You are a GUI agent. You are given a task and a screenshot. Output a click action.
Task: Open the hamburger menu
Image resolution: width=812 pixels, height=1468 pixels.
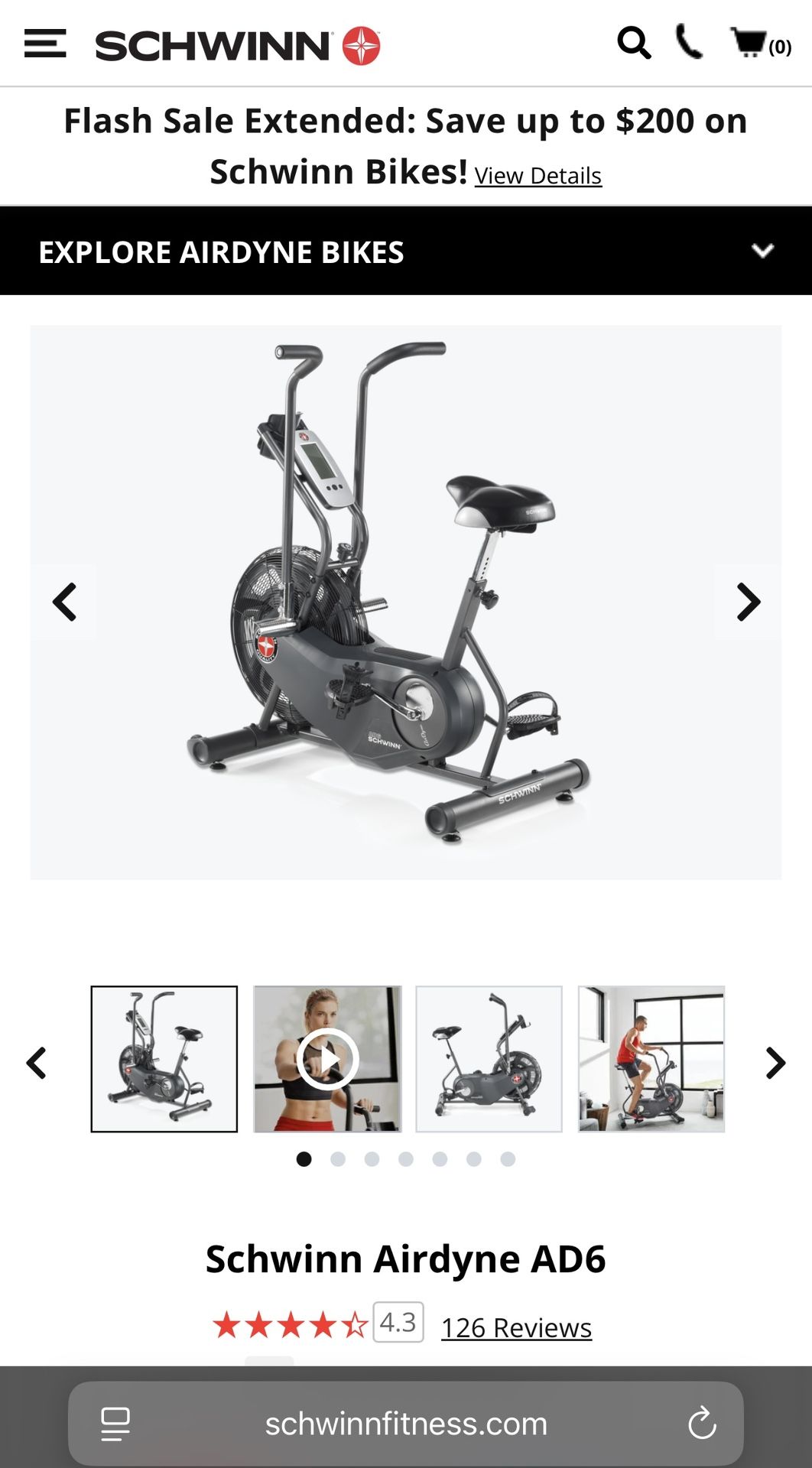(45, 44)
